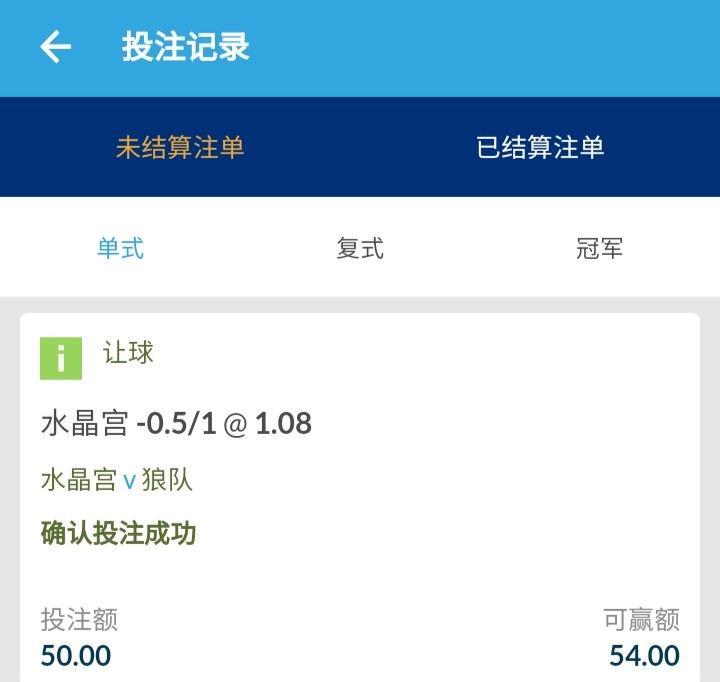Select the 冠军 tab
The width and height of the screenshot is (720, 682).
click(x=600, y=248)
